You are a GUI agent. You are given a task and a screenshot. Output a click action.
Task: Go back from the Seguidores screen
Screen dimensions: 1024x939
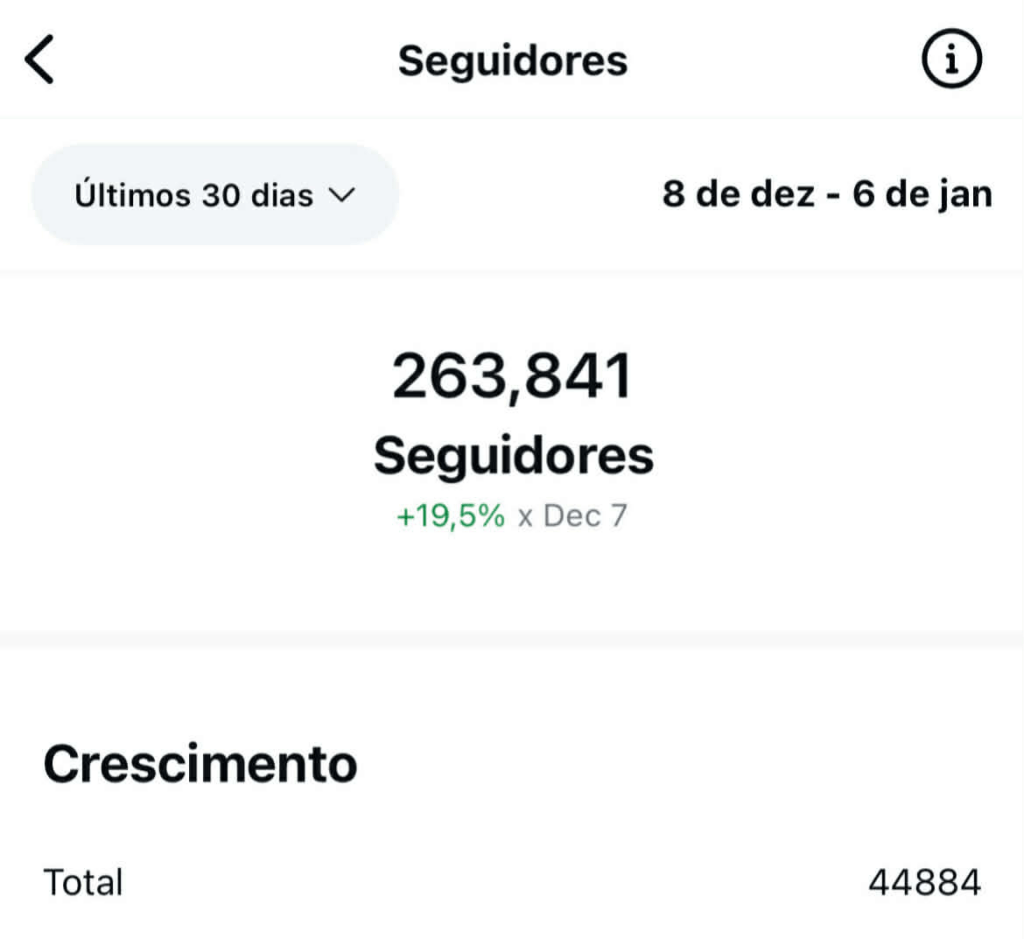tap(40, 60)
